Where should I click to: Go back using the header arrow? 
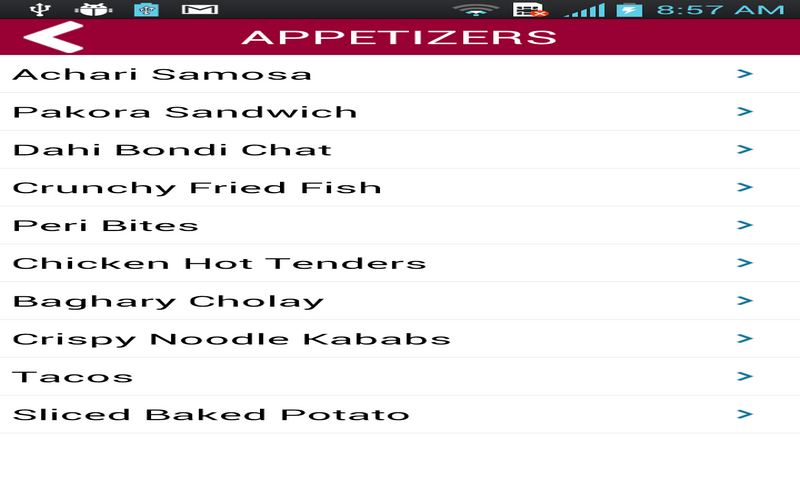(53, 38)
